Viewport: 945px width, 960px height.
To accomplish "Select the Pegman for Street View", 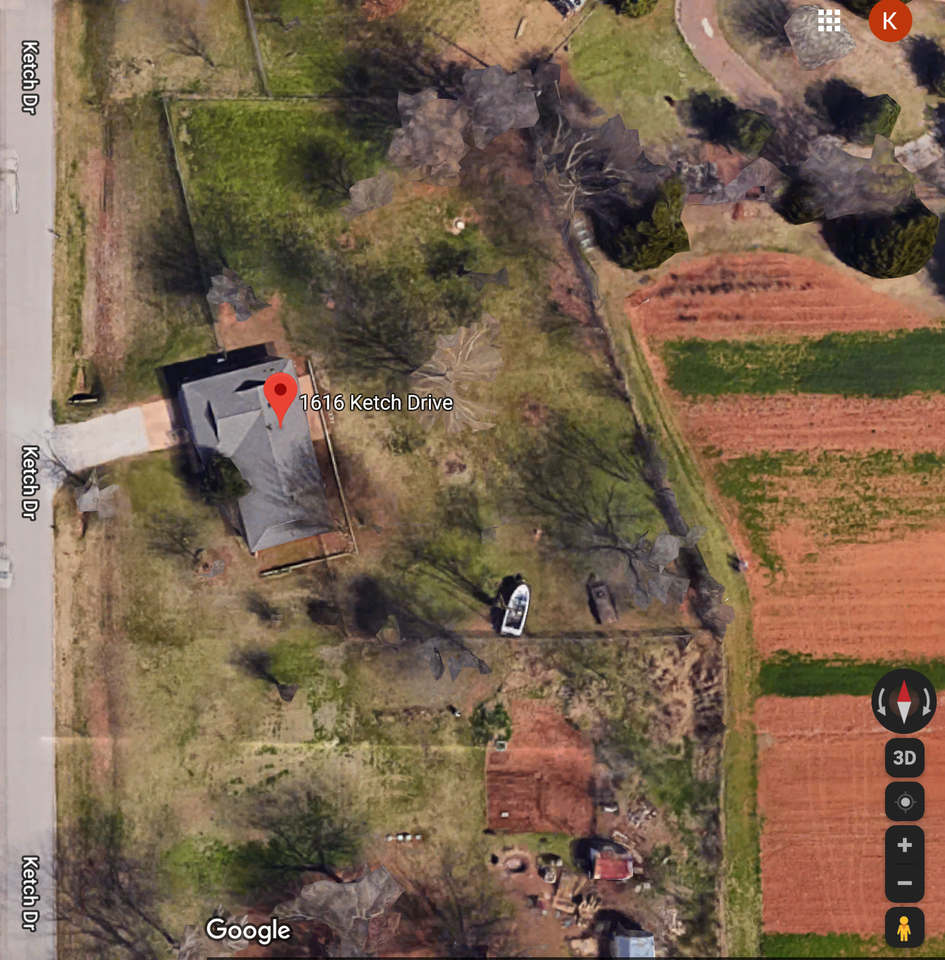I will 903,928.
